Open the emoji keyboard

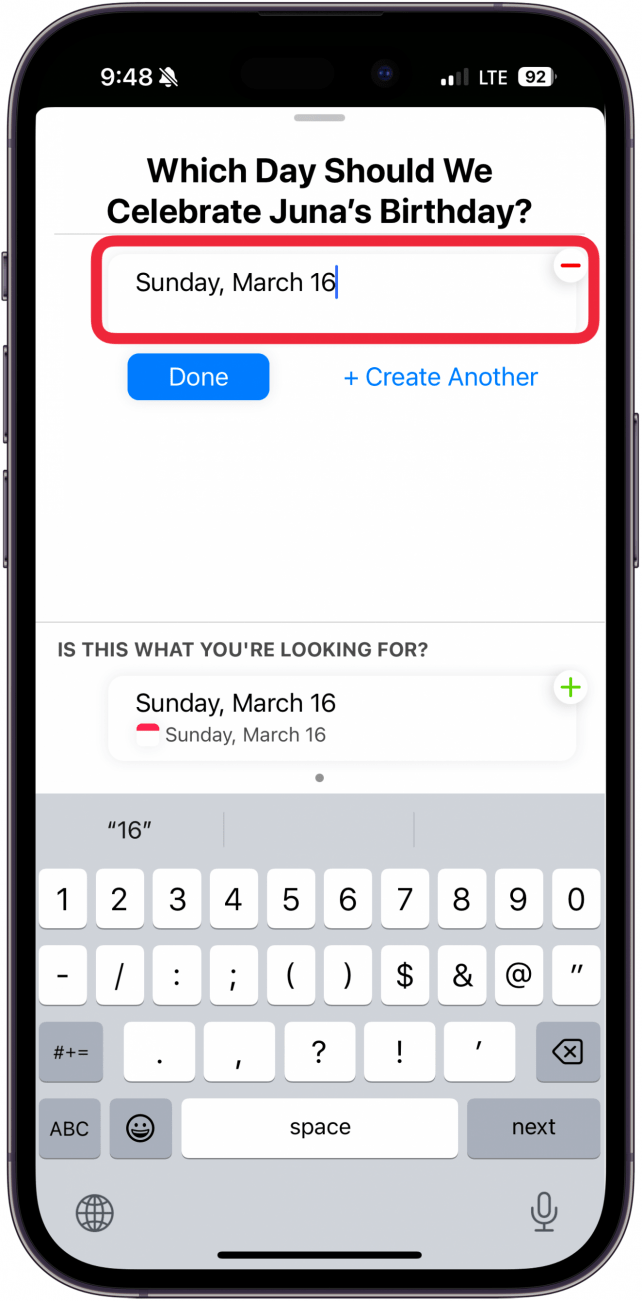tap(140, 1128)
